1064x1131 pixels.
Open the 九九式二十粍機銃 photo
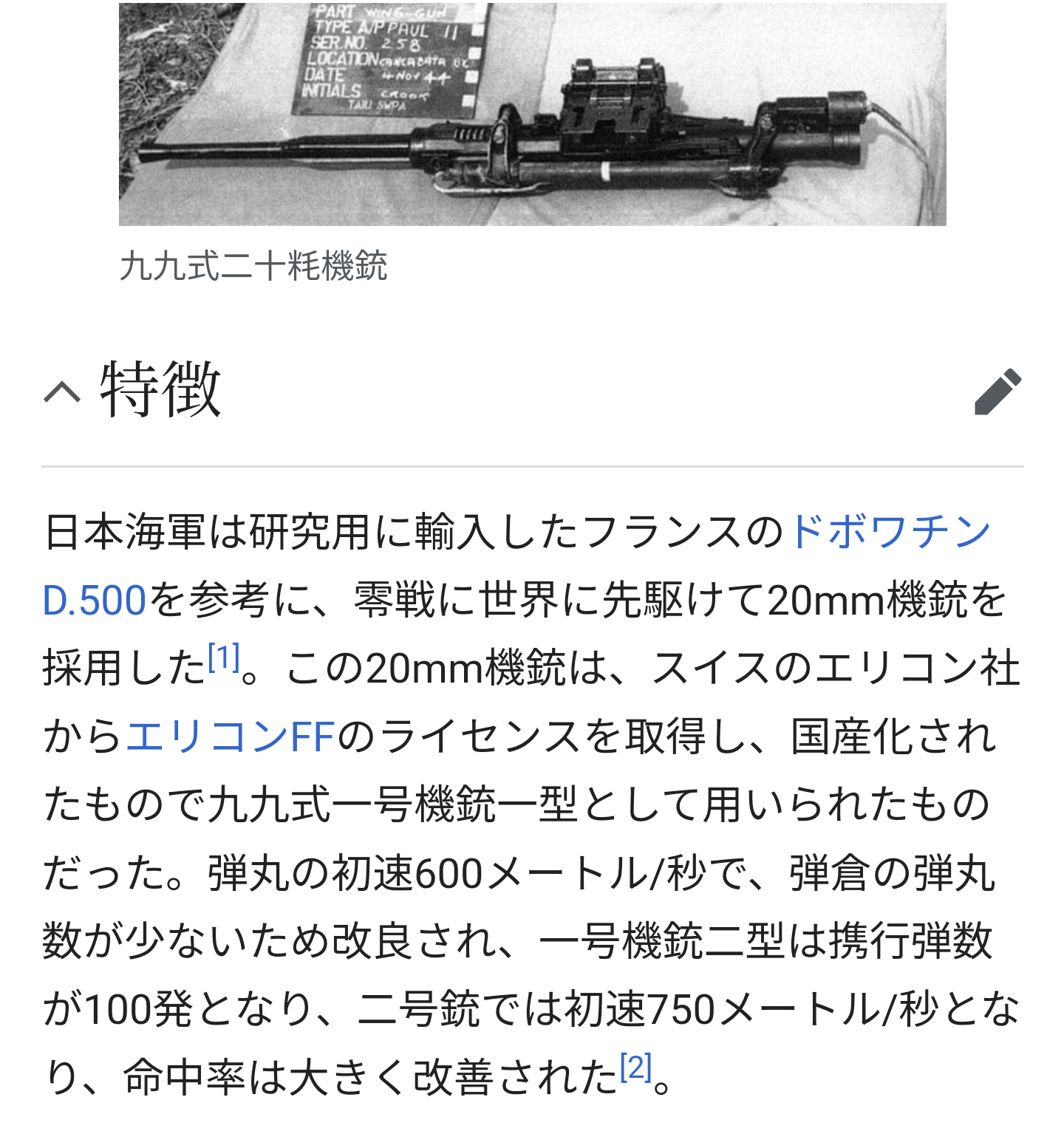532,115
